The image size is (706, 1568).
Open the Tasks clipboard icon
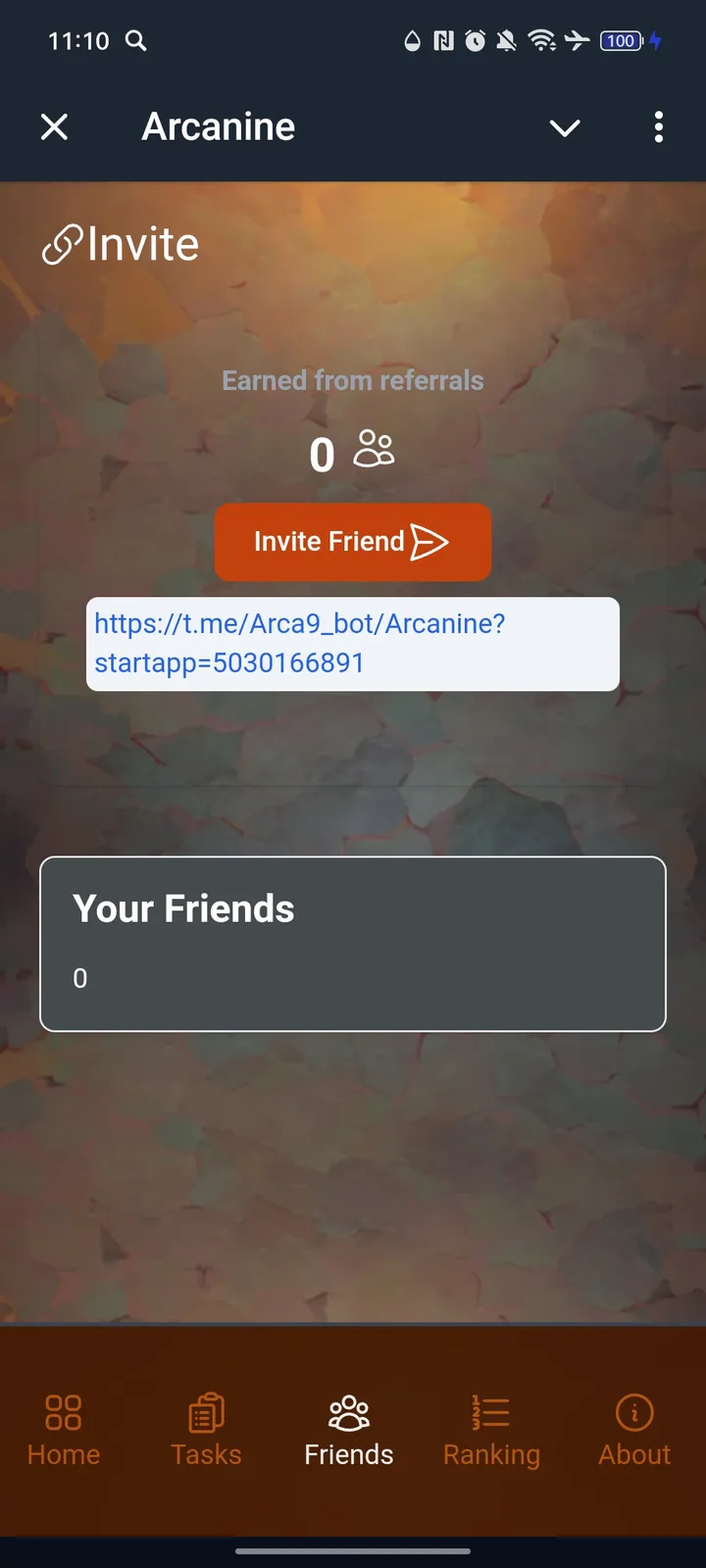tap(206, 1411)
